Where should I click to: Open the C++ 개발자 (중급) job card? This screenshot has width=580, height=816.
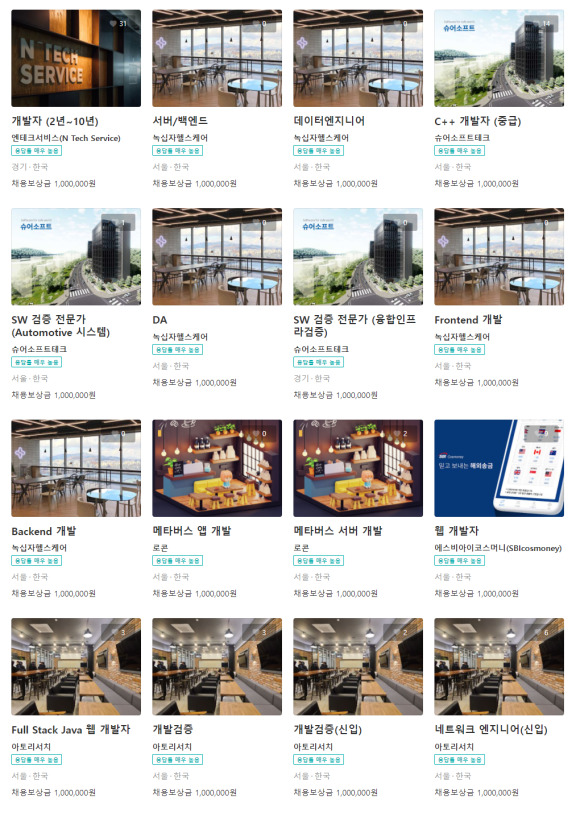pyautogui.click(x=499, y=99)
